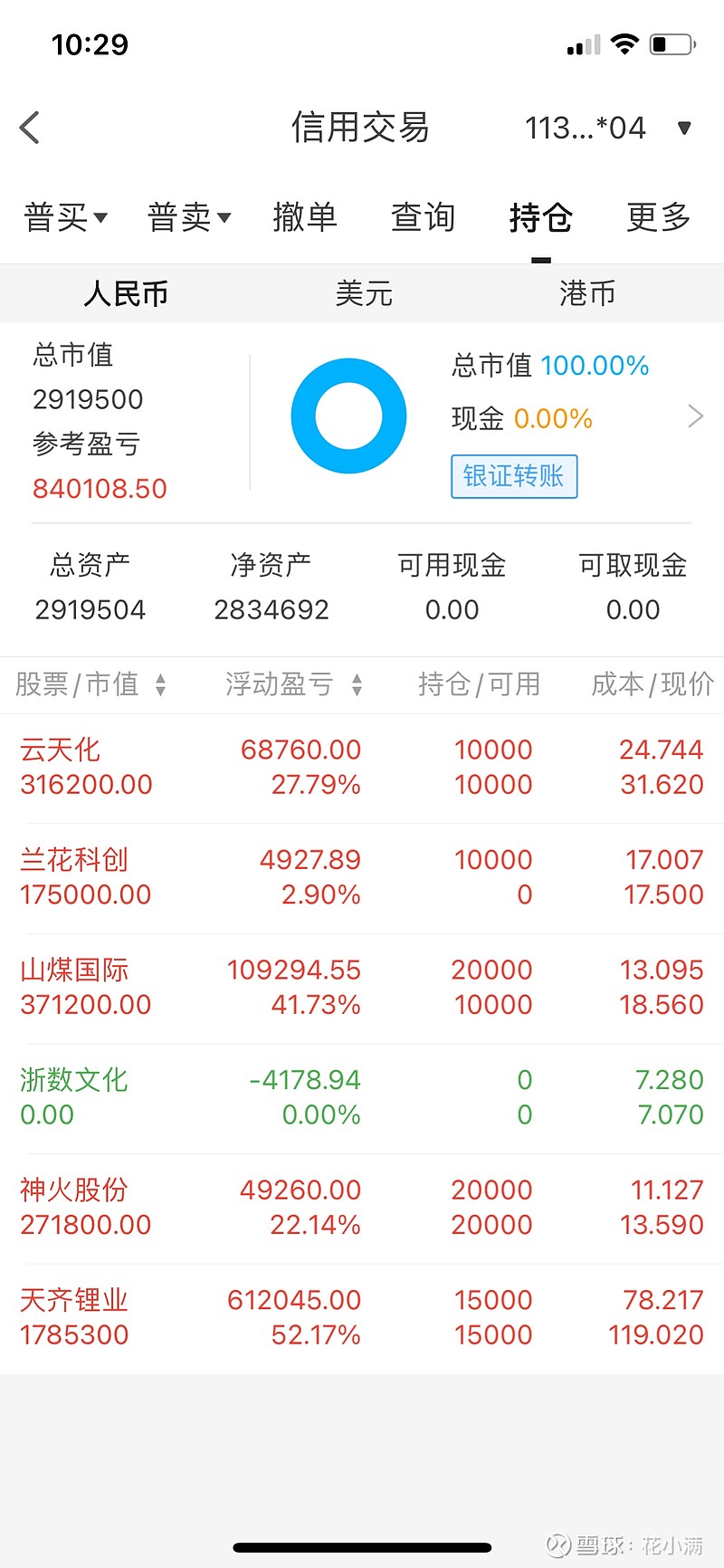The height and width of the screenshot is (1568, 724).
Task: Switch to the 查询 tab
Action: pos(423,217)
